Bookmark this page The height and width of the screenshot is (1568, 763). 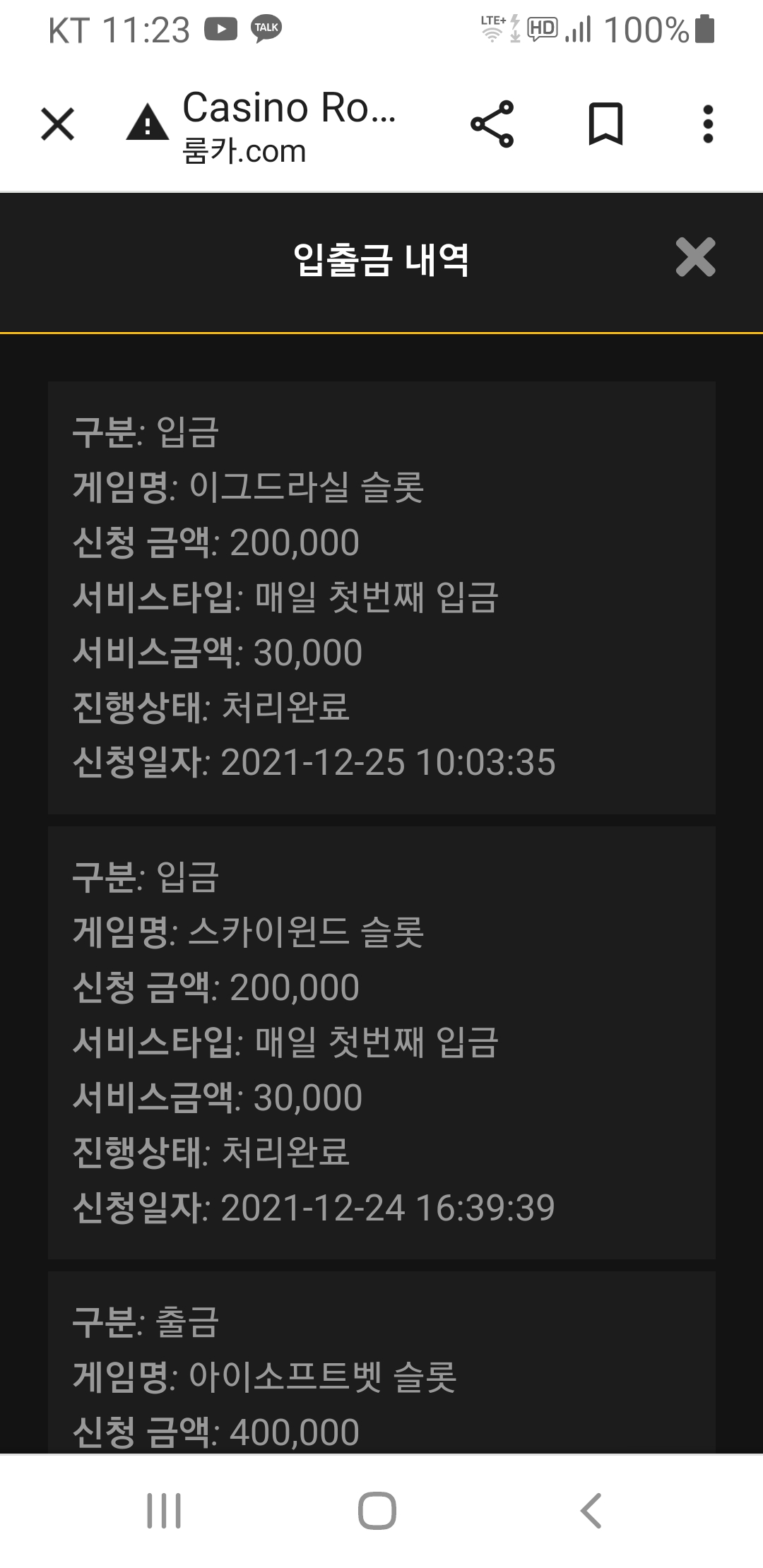[606, 124]
